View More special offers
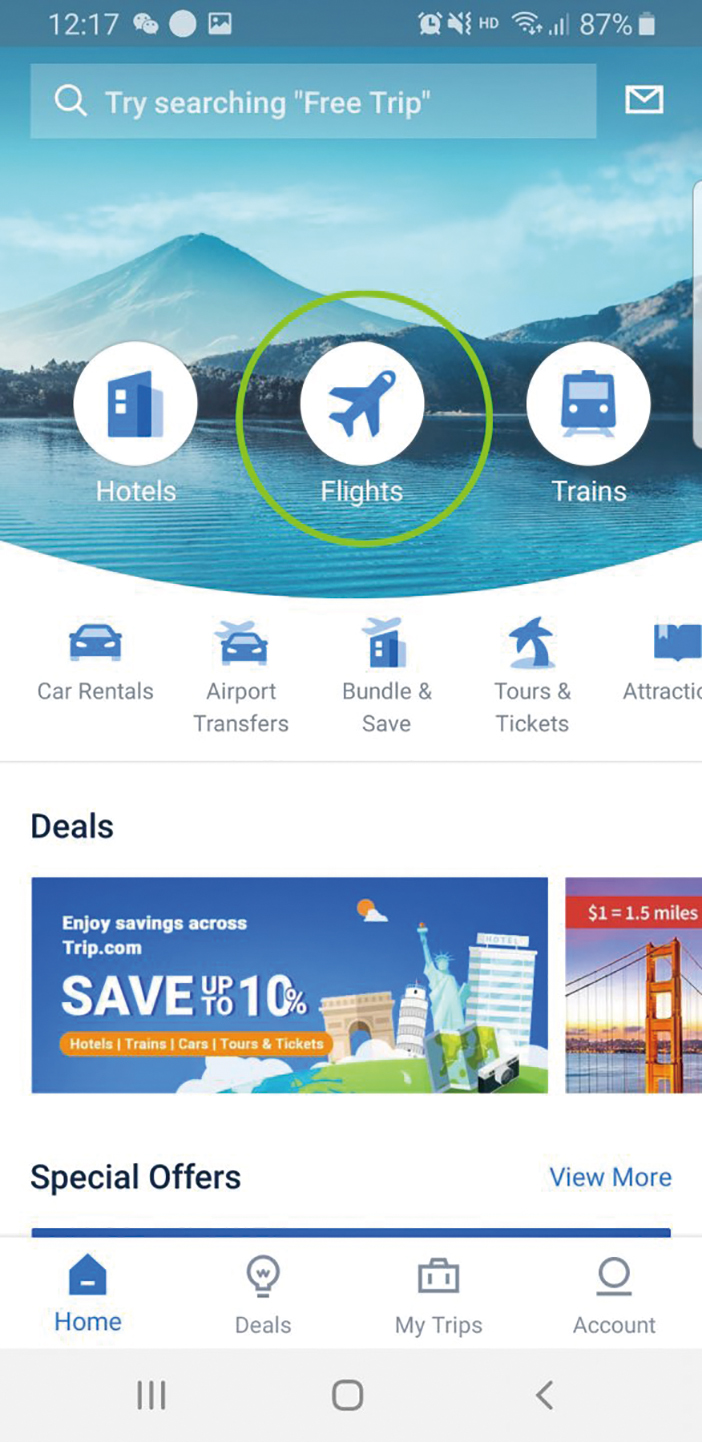Screen dimensions: 702x1442 coord(610,1177)
